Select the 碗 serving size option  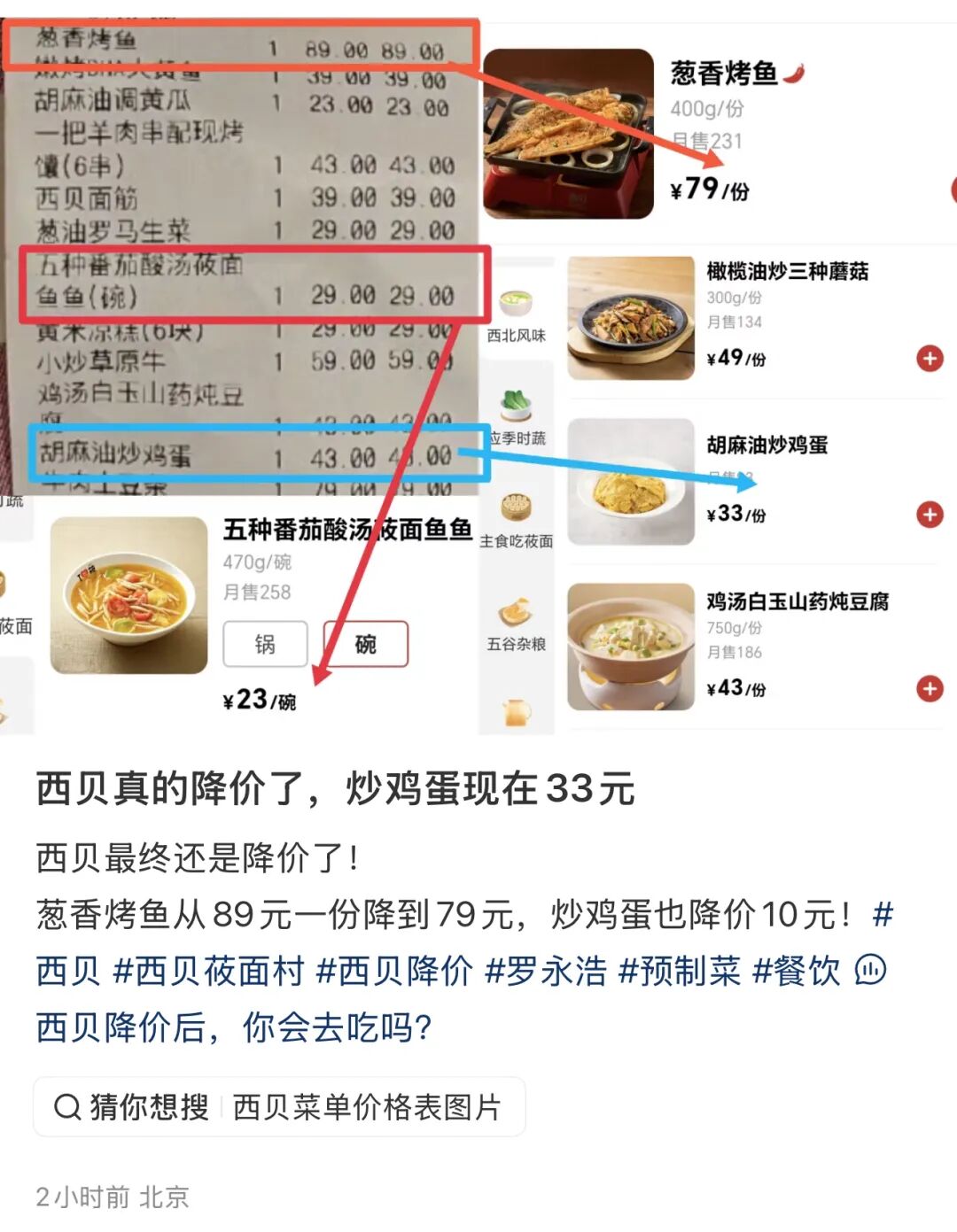pos(366,645)
